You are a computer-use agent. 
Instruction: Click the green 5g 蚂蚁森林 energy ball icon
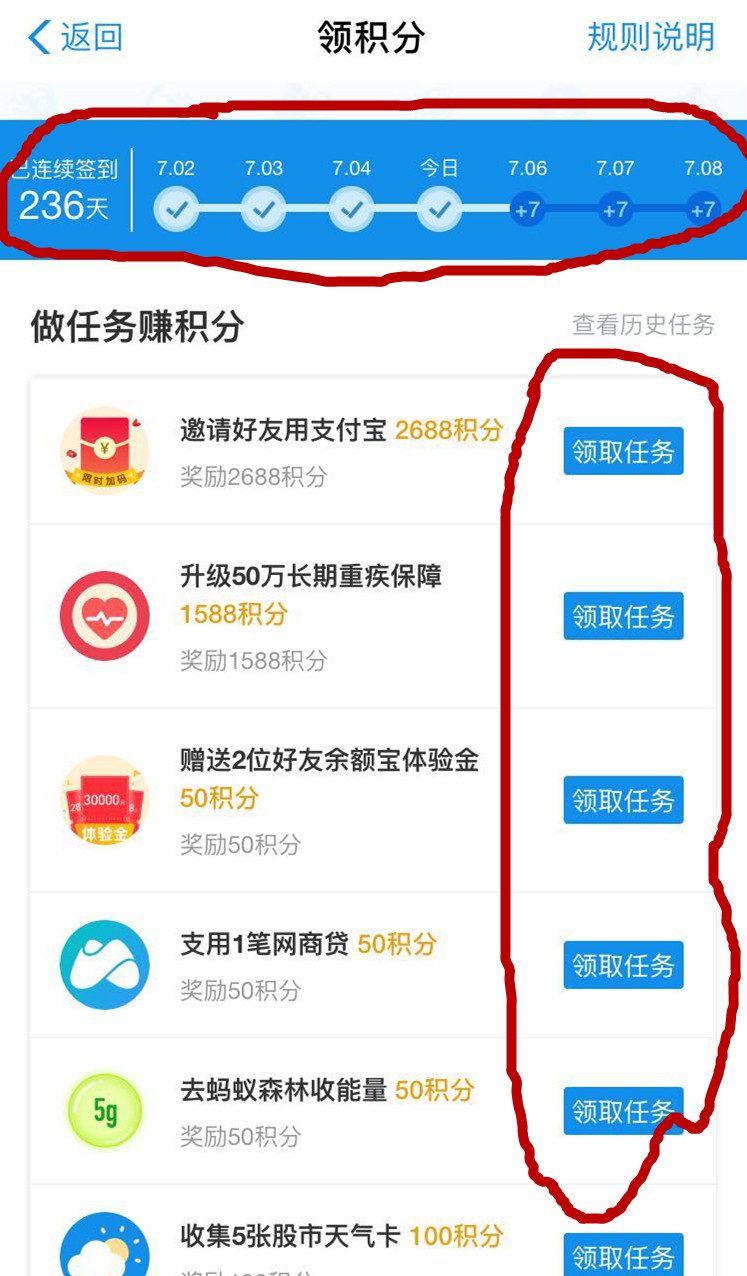point(105,1110)
